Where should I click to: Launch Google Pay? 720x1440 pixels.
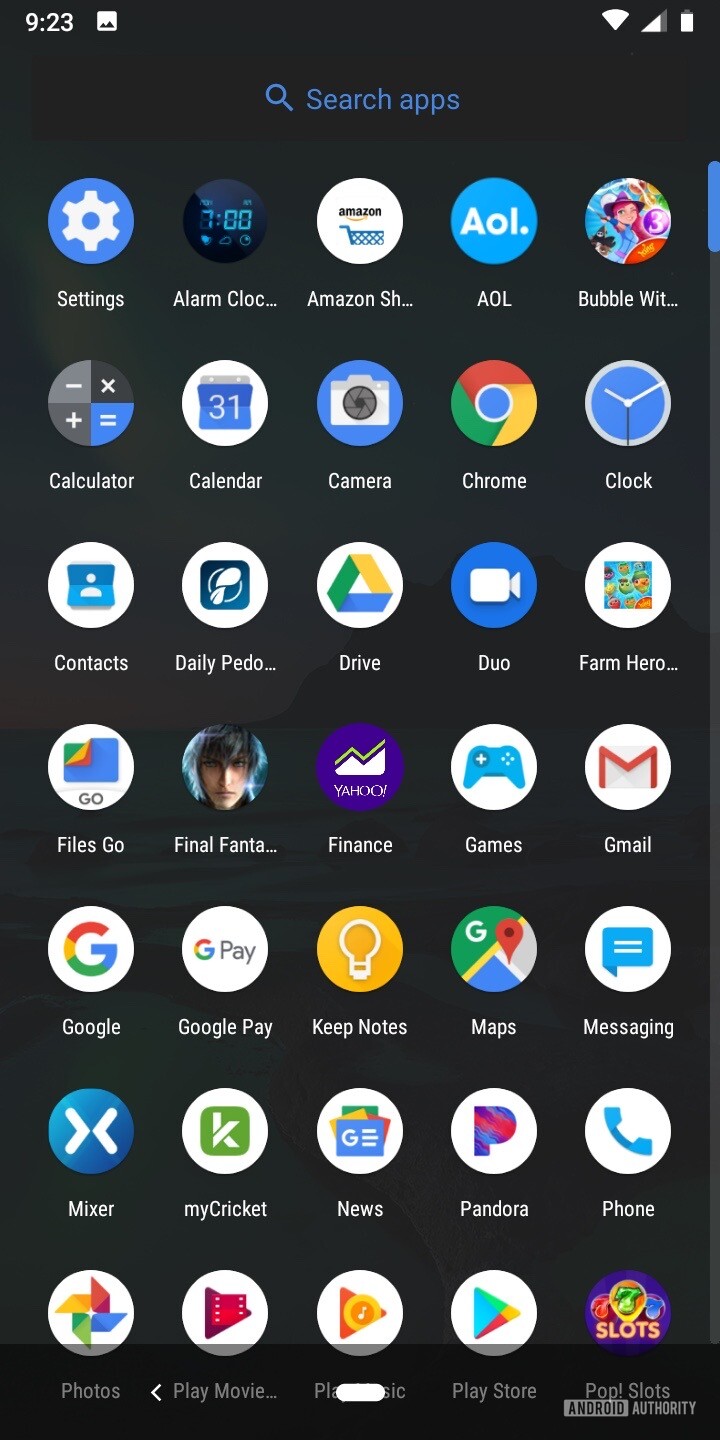[x=225, y=950]
